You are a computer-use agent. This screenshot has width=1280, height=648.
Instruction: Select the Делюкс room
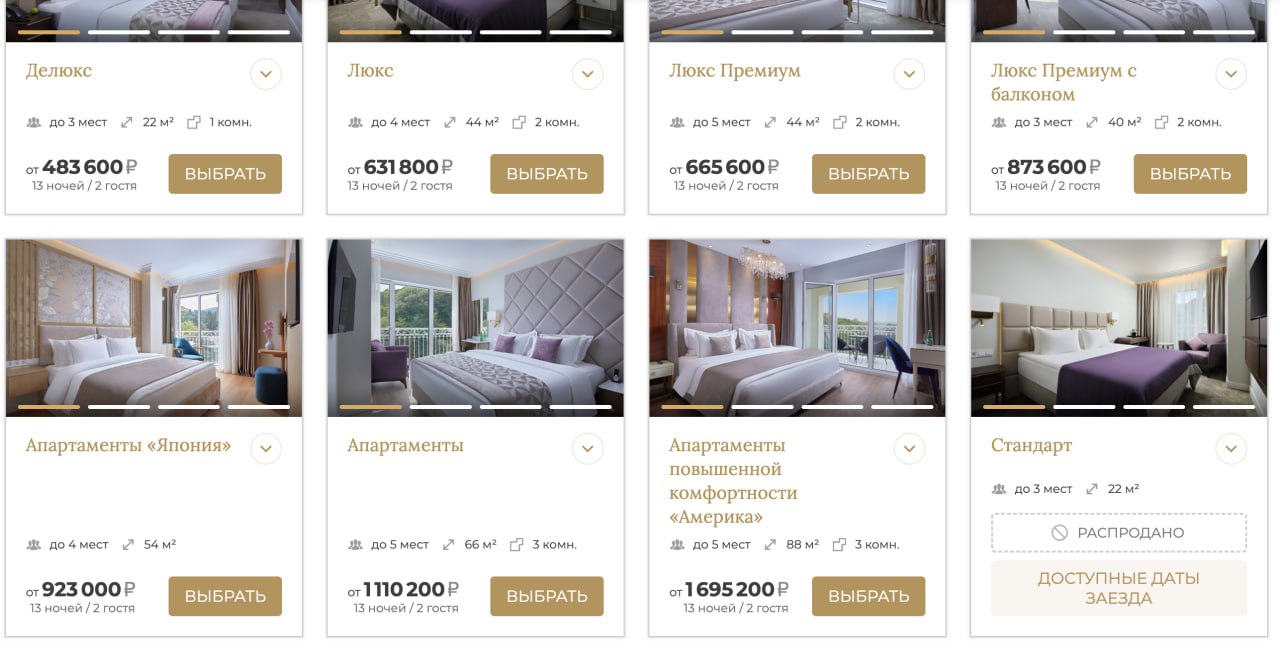(225, 174)
